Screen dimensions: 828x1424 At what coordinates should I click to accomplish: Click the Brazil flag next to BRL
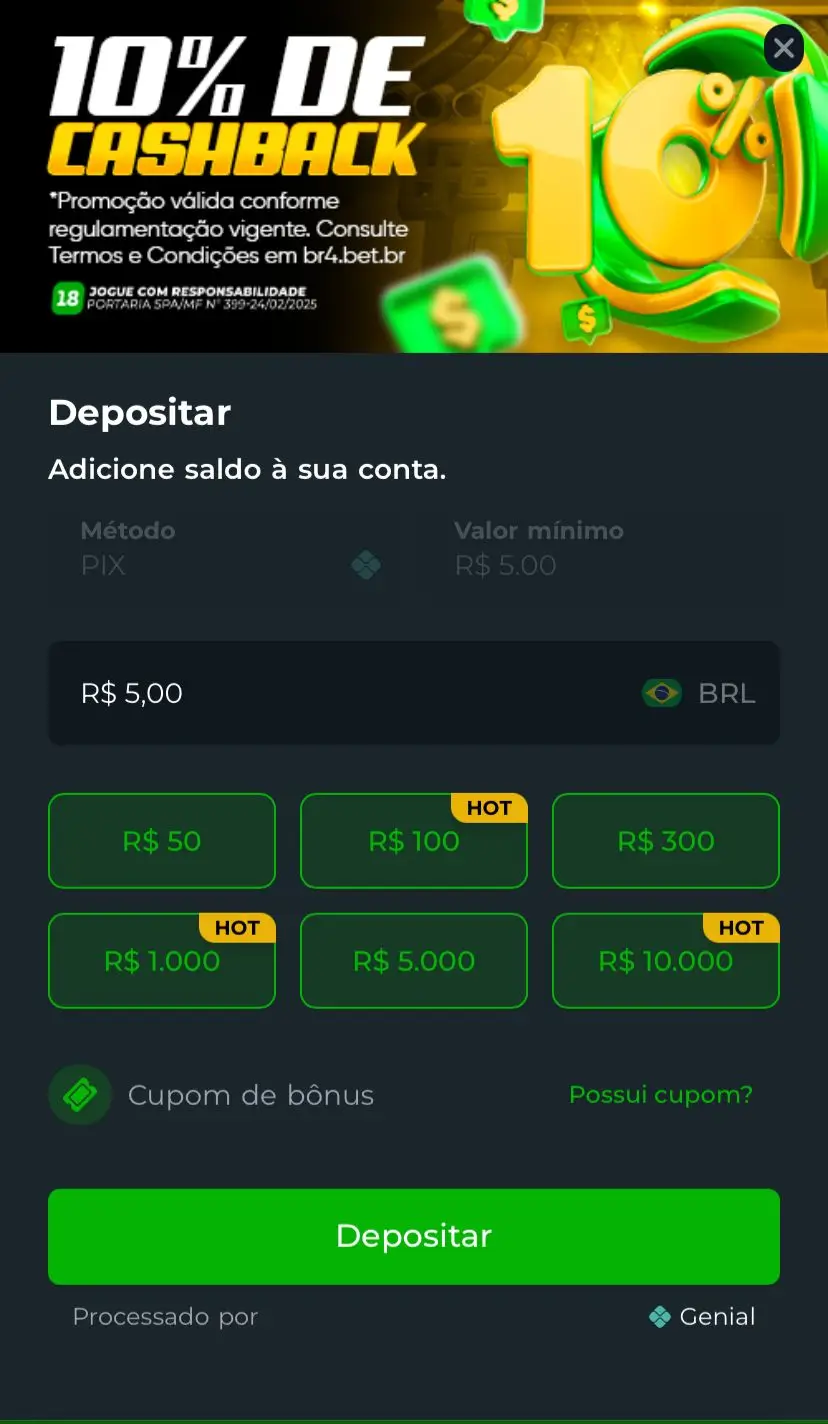661,693
